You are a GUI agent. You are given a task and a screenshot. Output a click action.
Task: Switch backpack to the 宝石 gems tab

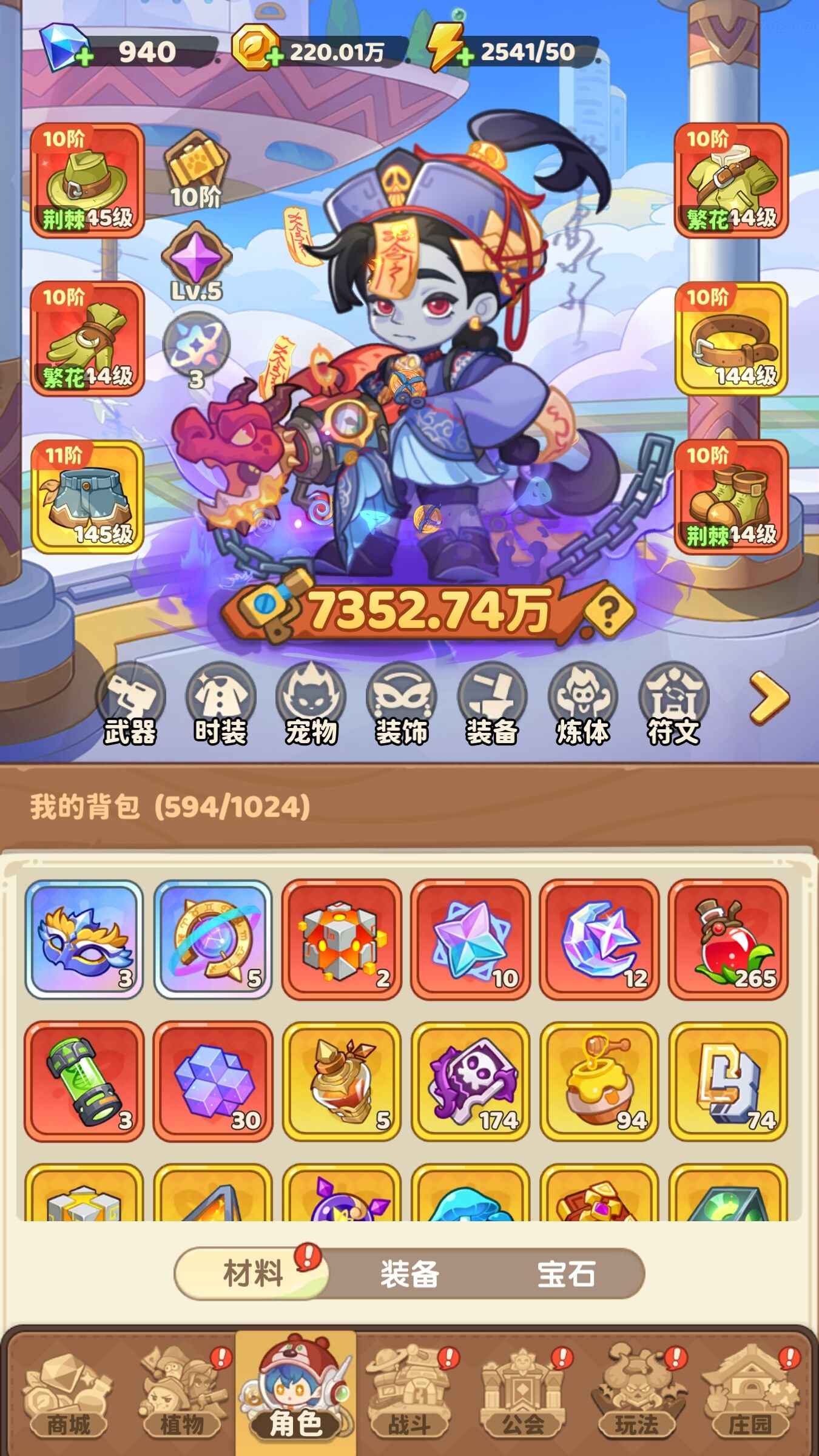565,1273
